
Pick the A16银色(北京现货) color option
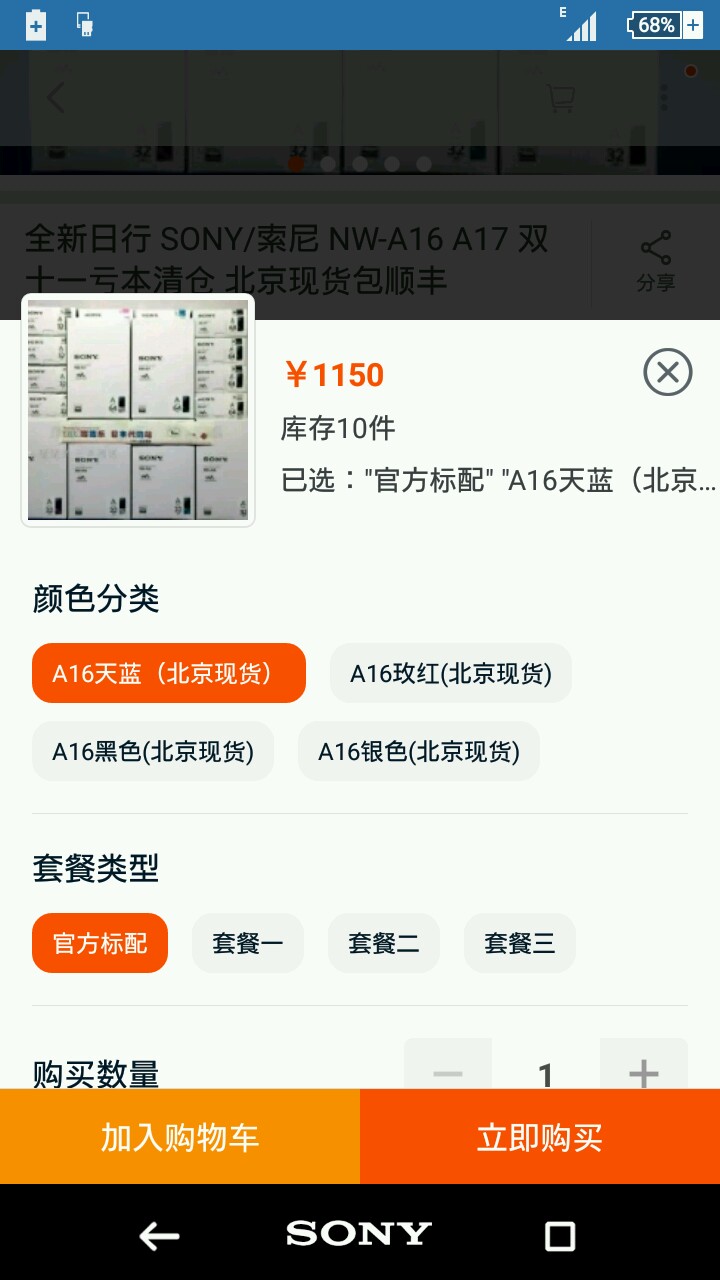pos(418,751)
